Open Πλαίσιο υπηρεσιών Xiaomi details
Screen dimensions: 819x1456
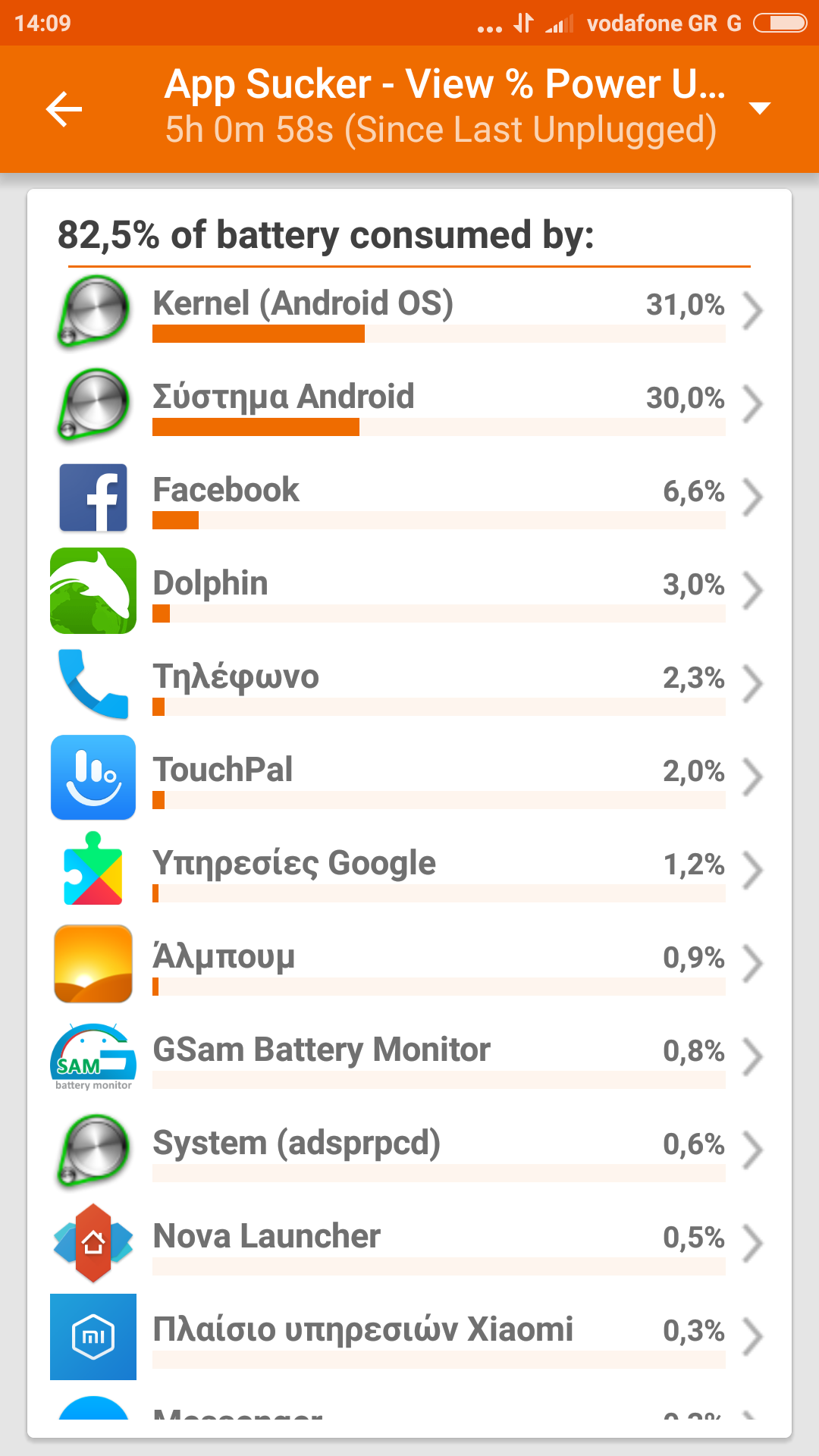pos(409,1337)
